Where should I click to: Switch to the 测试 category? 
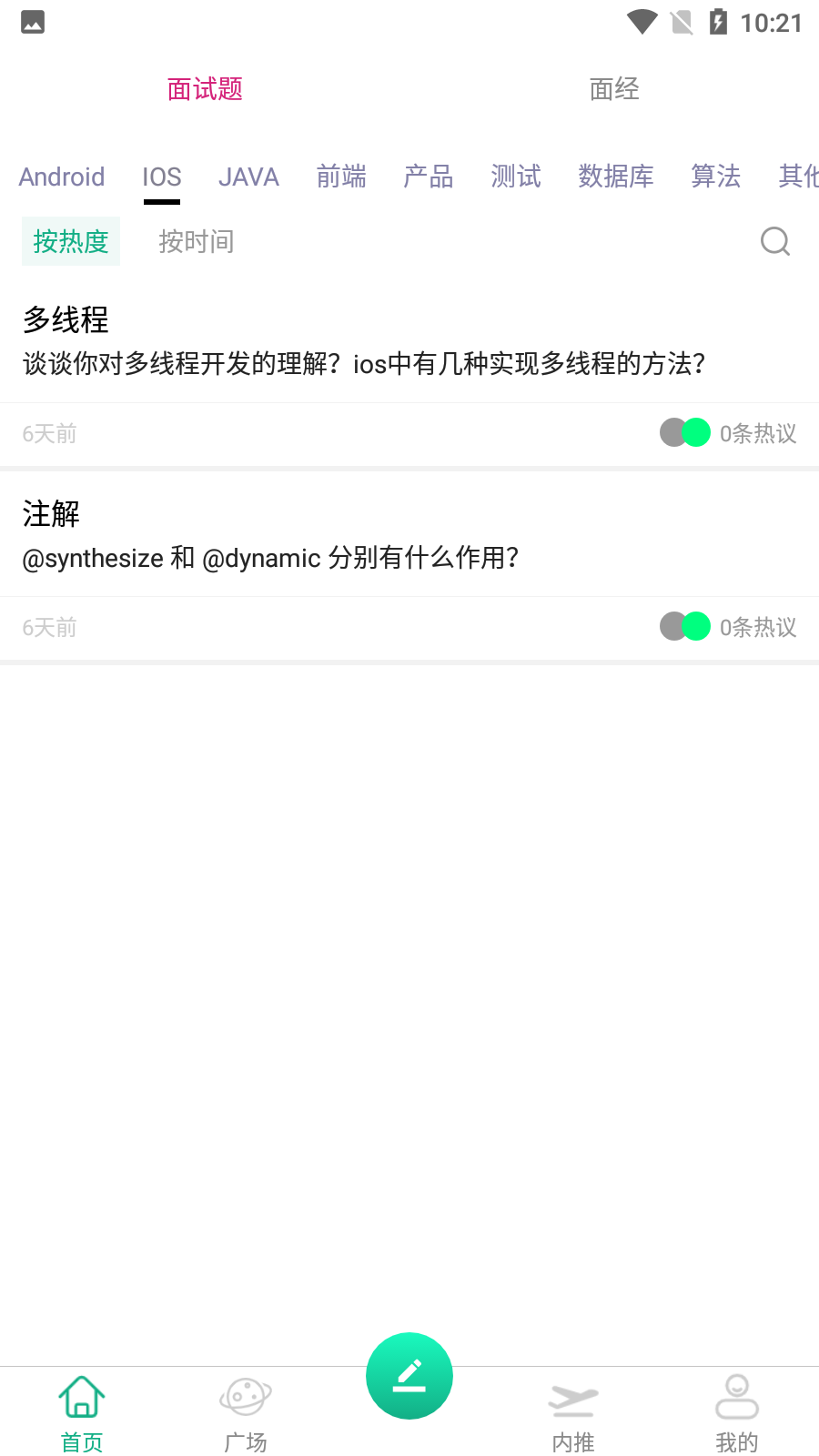pos(516,177)
